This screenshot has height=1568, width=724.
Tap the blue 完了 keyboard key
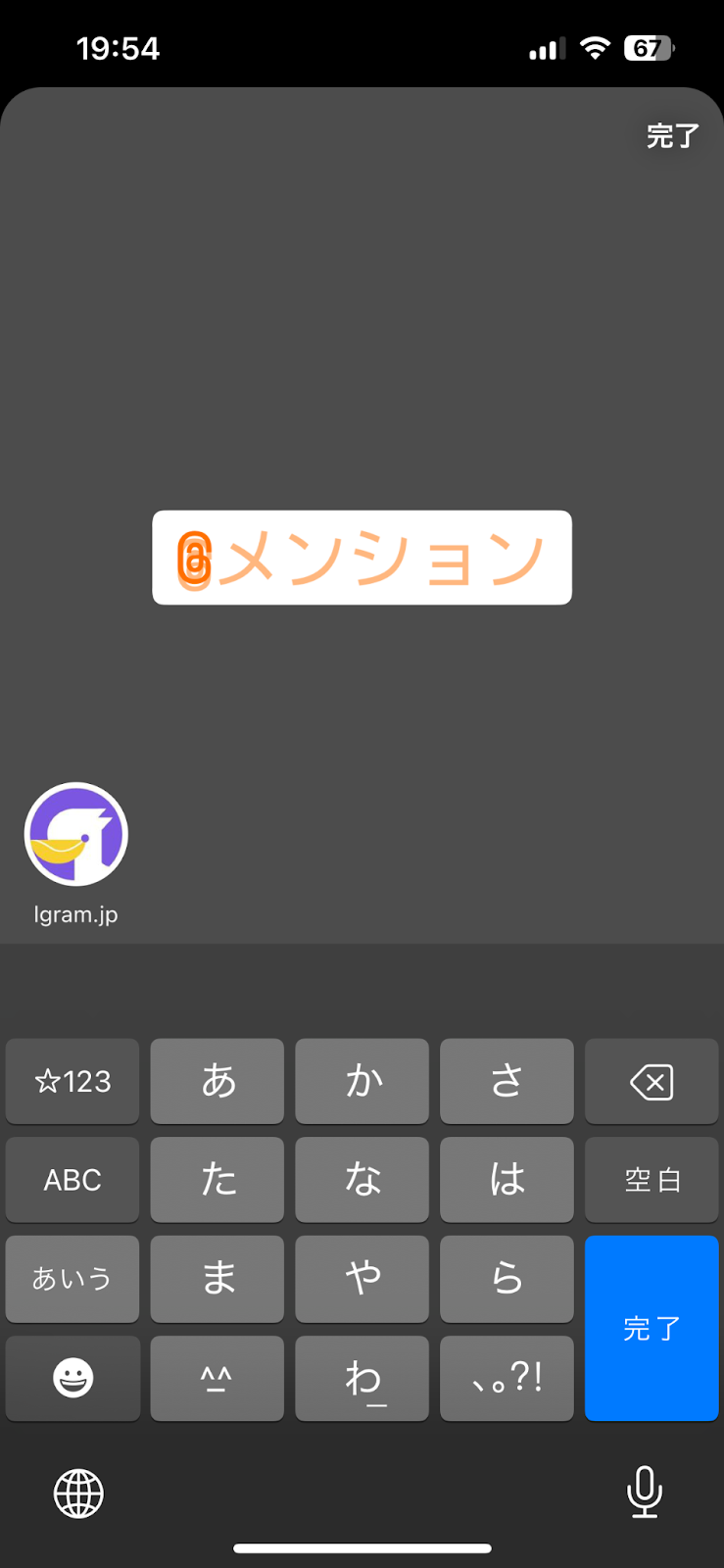[652, 1328]
